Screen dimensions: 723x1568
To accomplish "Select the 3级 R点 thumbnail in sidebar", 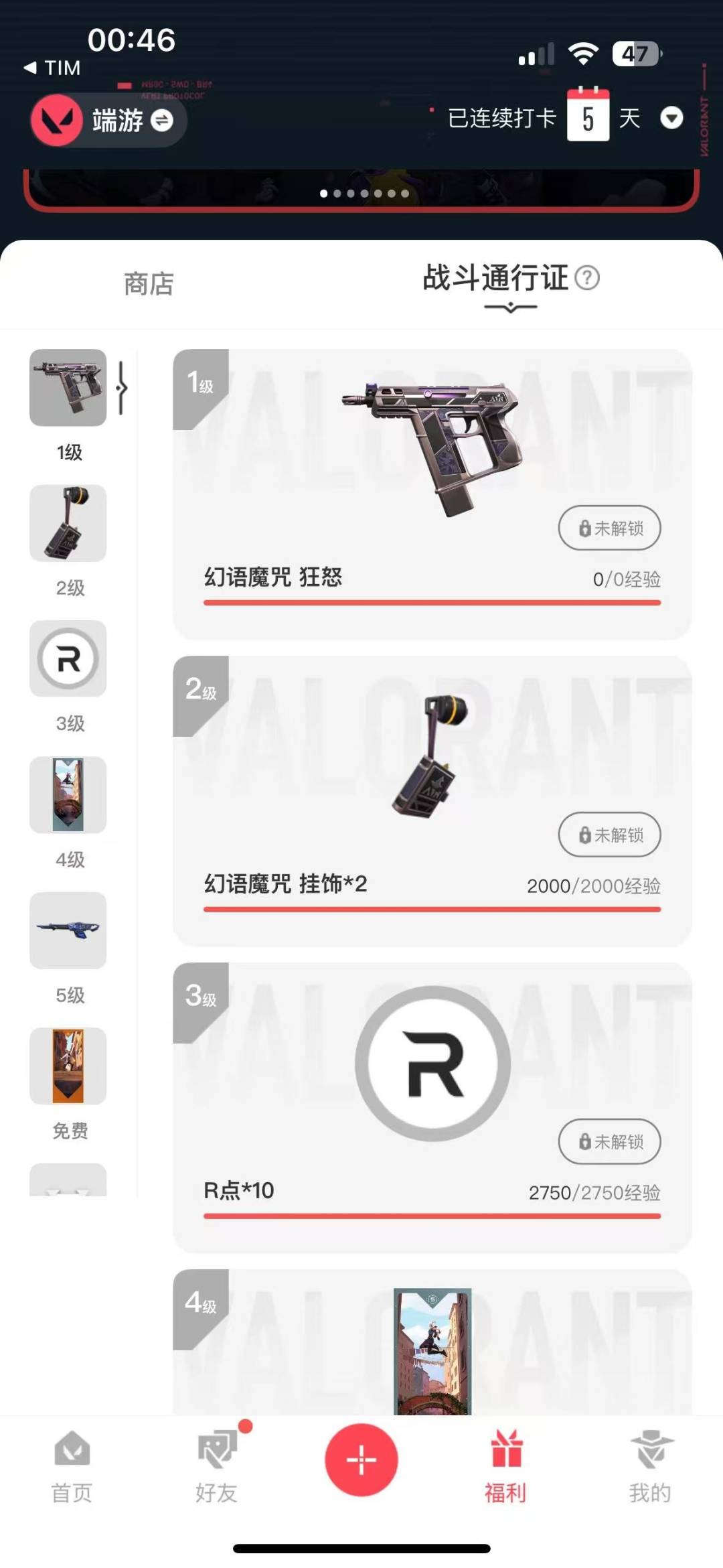I will [68, 659].
